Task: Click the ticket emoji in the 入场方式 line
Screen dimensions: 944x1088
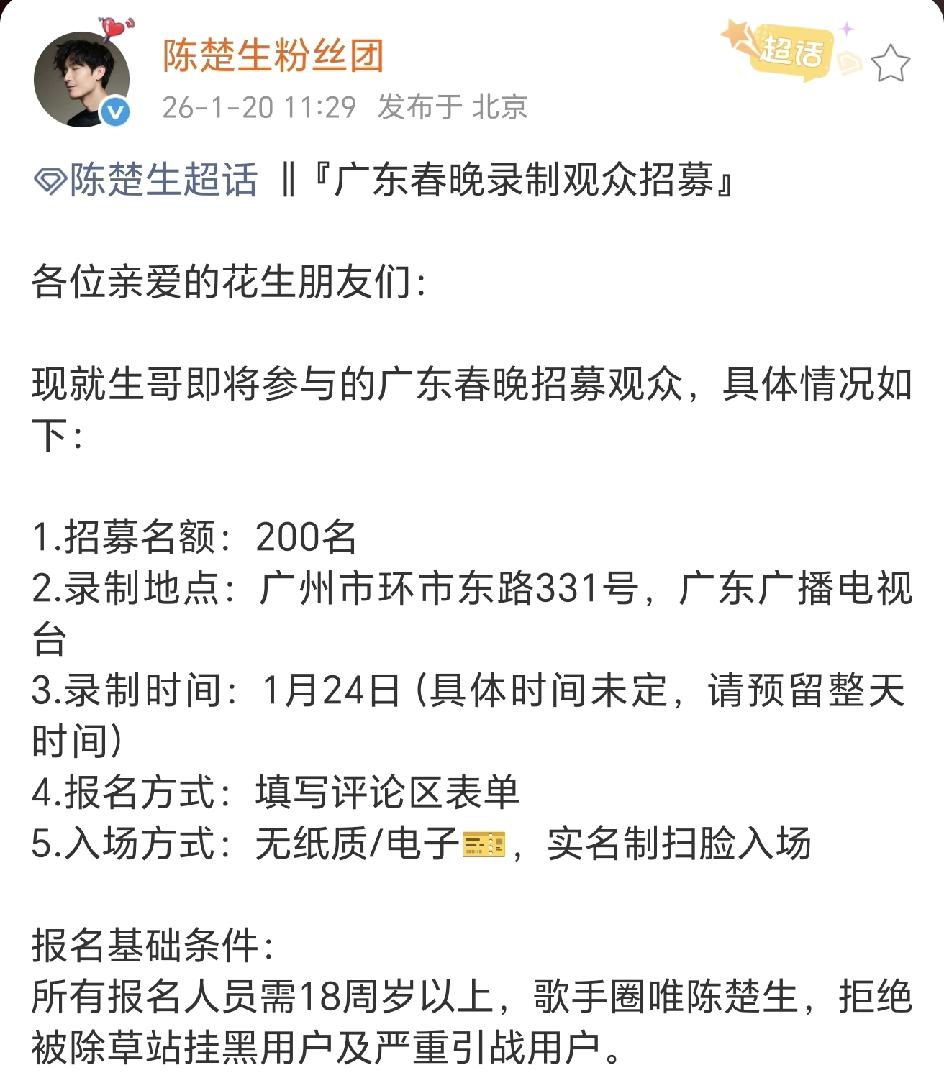Action: pyautogui.click(x=484, y=845)
